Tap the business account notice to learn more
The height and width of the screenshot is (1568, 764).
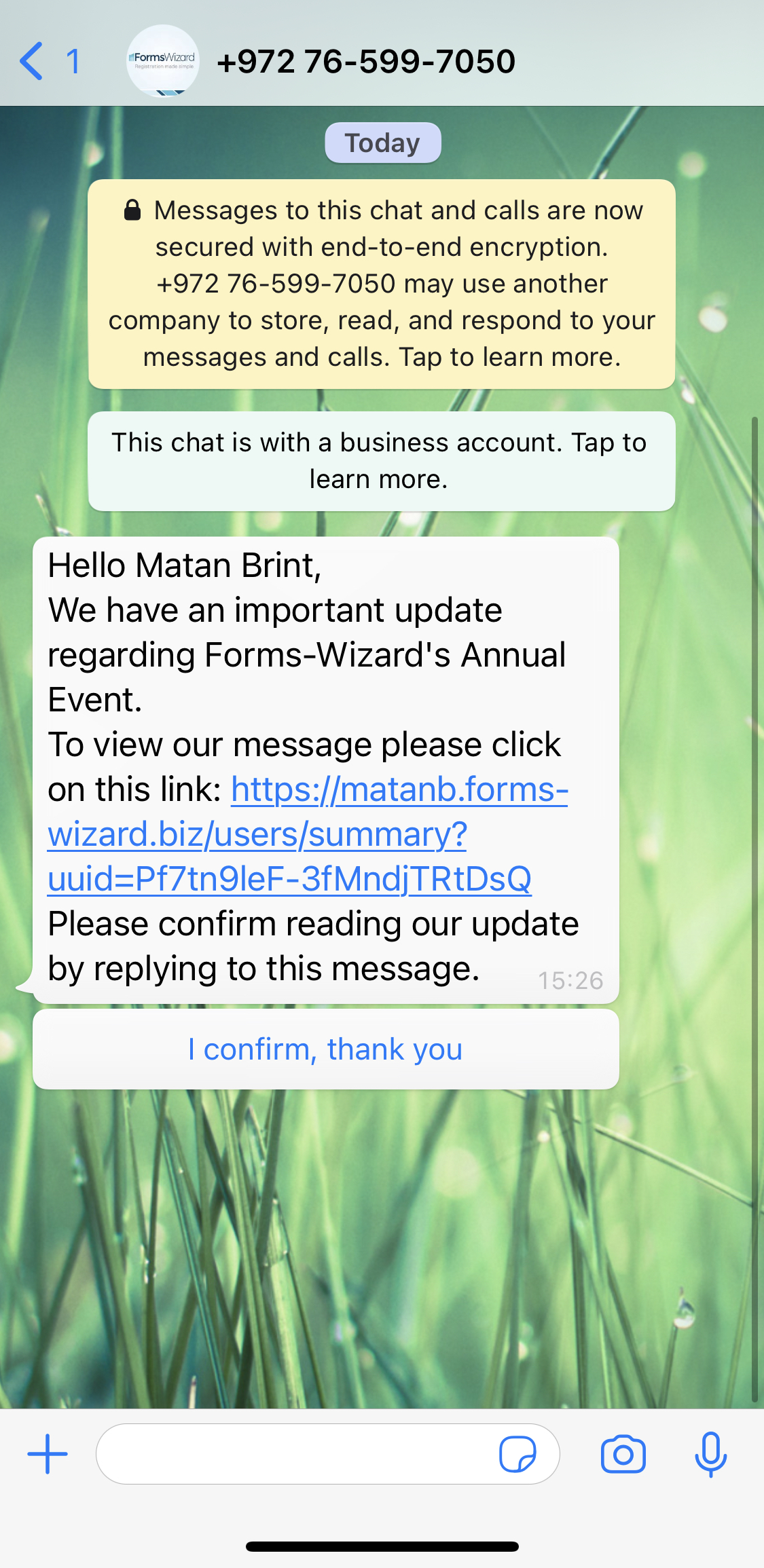(x=382, y=460)
